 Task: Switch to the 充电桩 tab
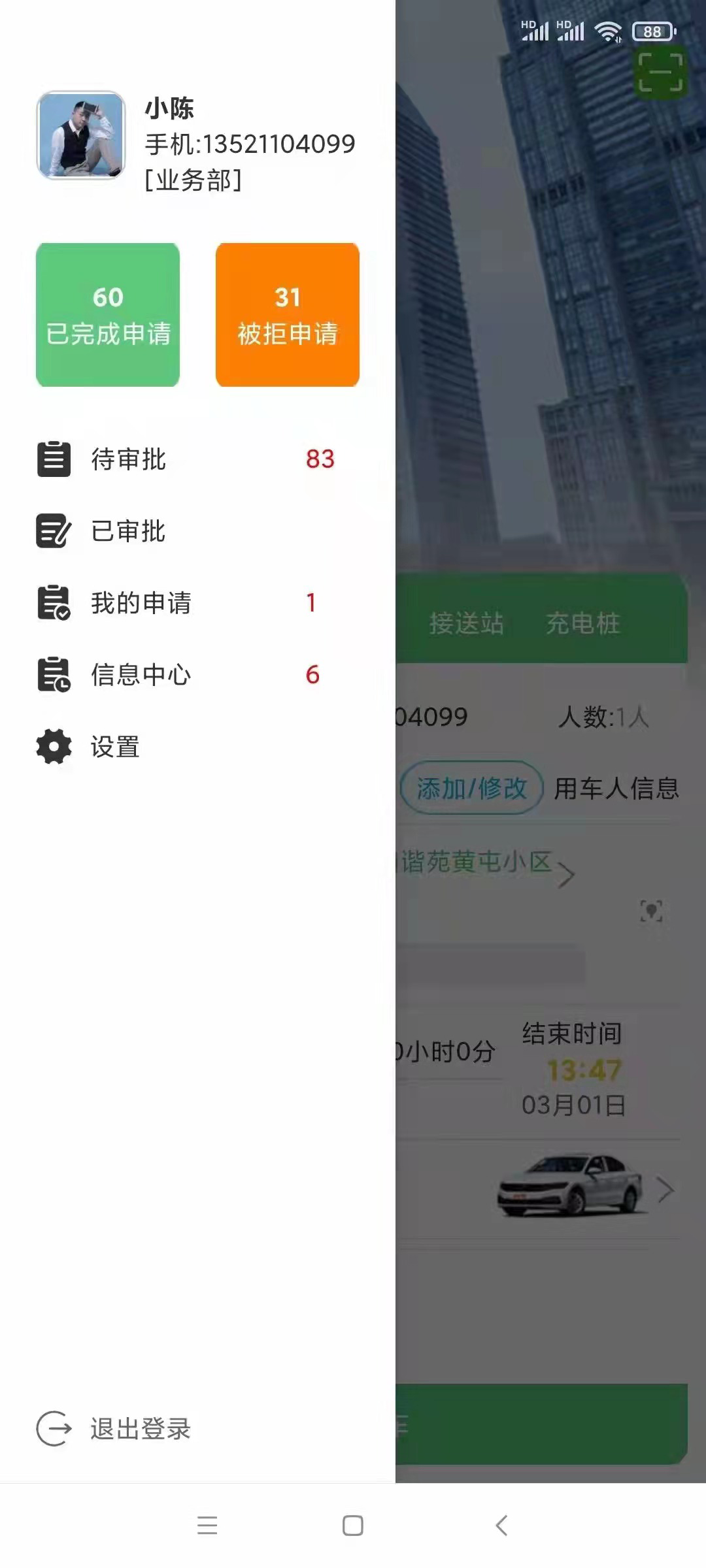pos(583,624)
